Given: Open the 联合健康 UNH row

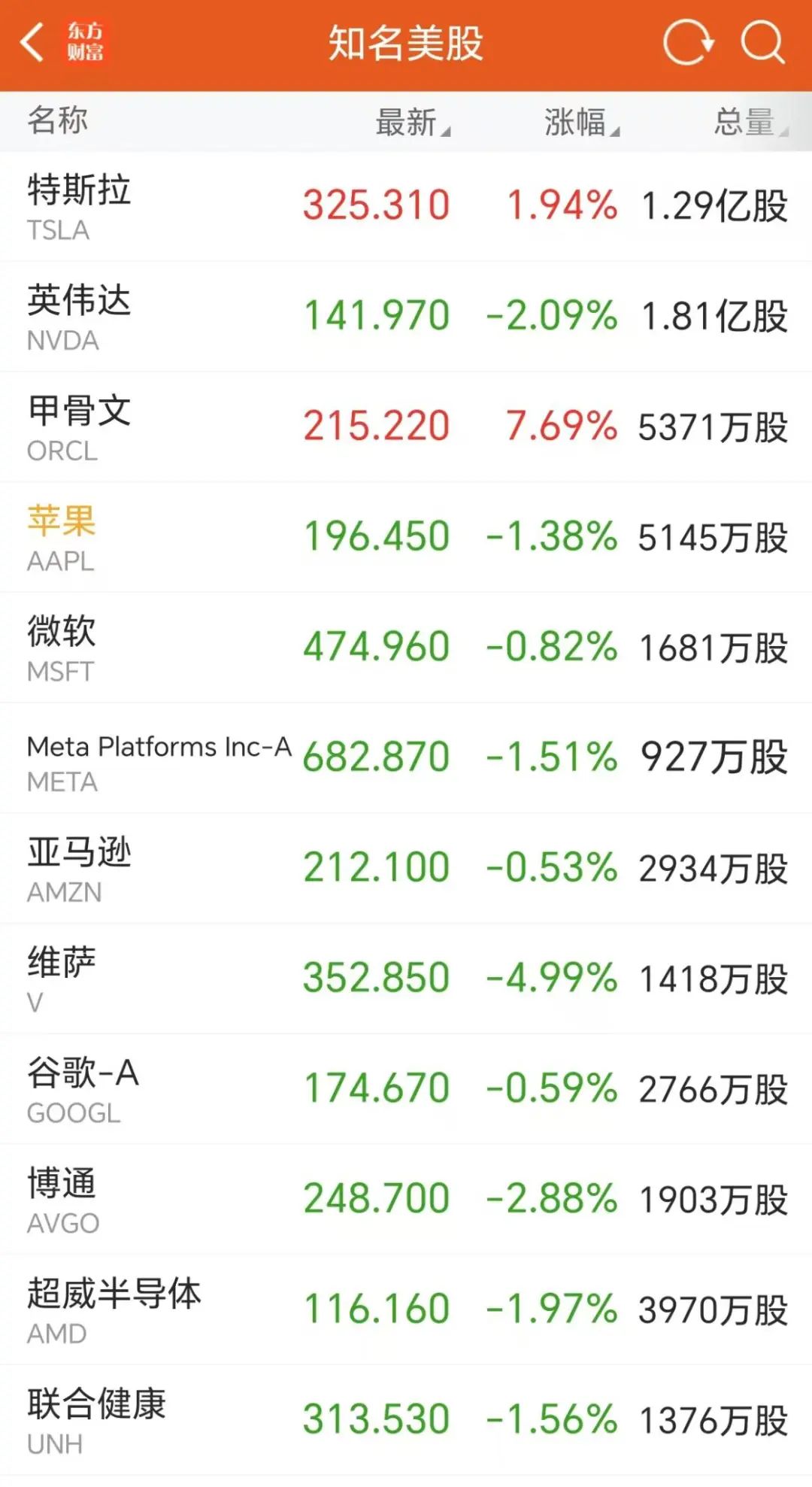Looking at the screenshot, I should tap(406, 1421).
